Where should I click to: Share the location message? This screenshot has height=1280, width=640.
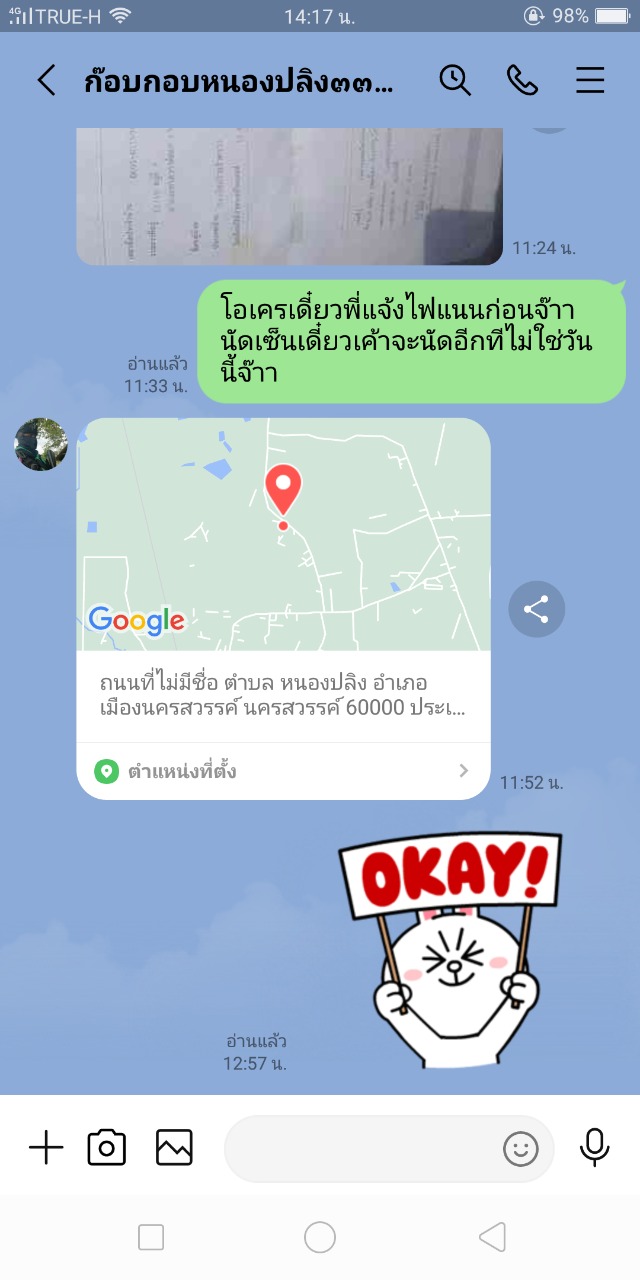pos(536,609)
